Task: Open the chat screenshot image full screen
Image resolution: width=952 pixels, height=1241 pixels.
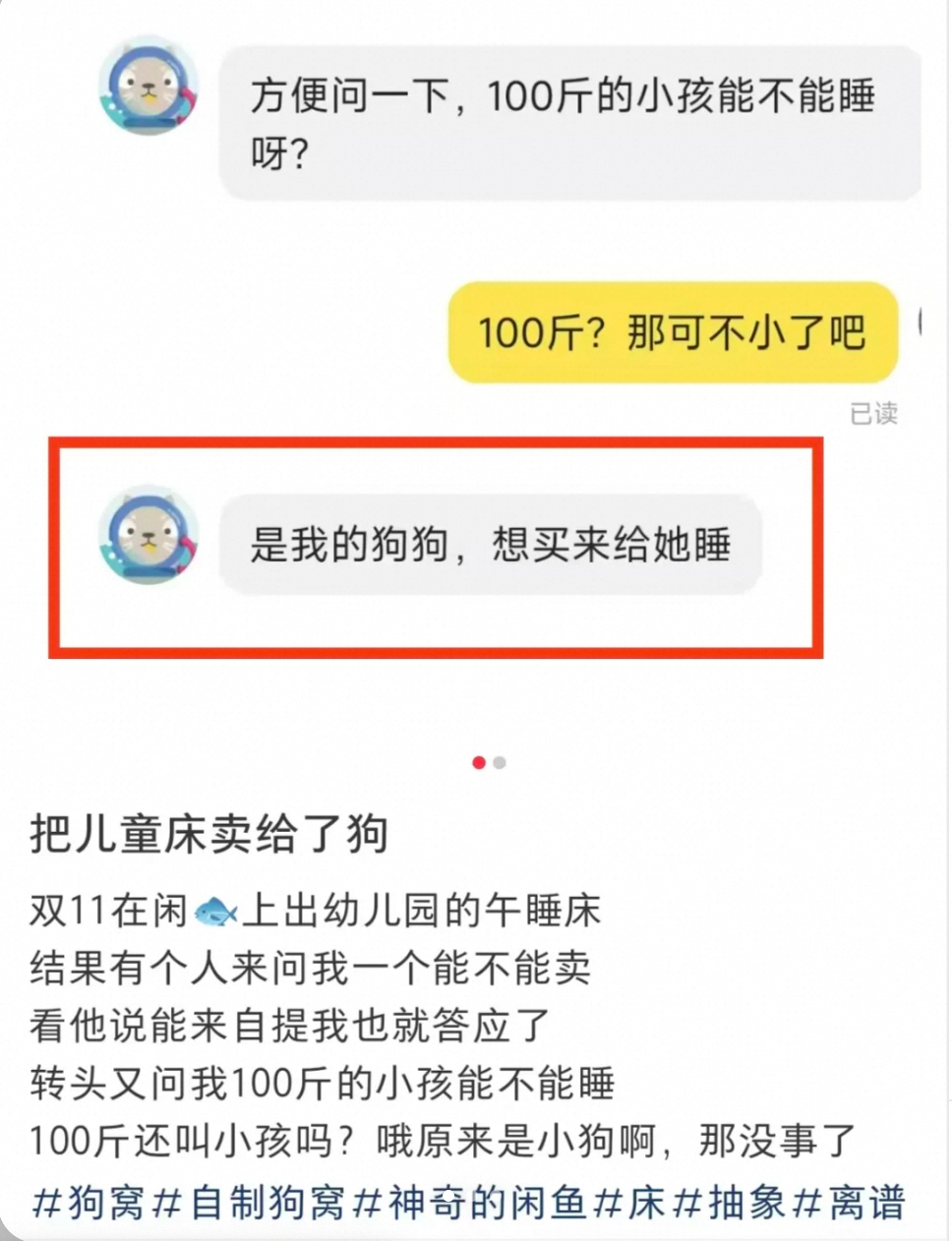Action: [x=476, y=374]
